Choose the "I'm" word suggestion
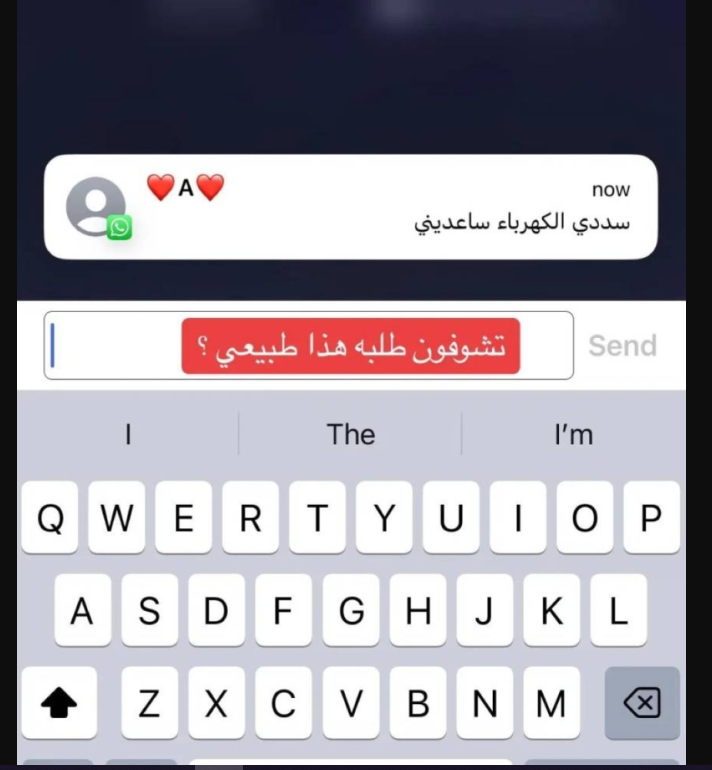 coord(573,435)
